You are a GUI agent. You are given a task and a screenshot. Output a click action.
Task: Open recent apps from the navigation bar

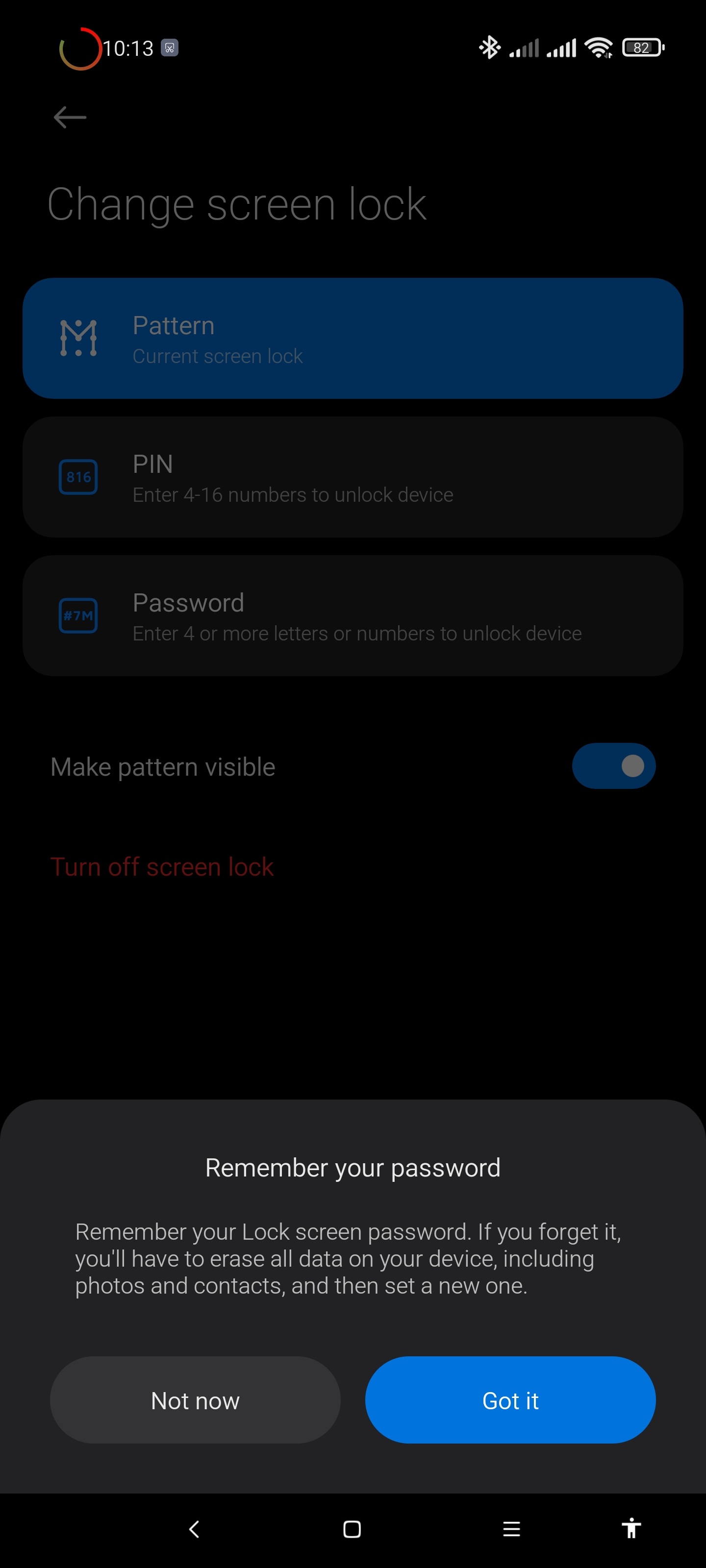[x=511, y=1528]
